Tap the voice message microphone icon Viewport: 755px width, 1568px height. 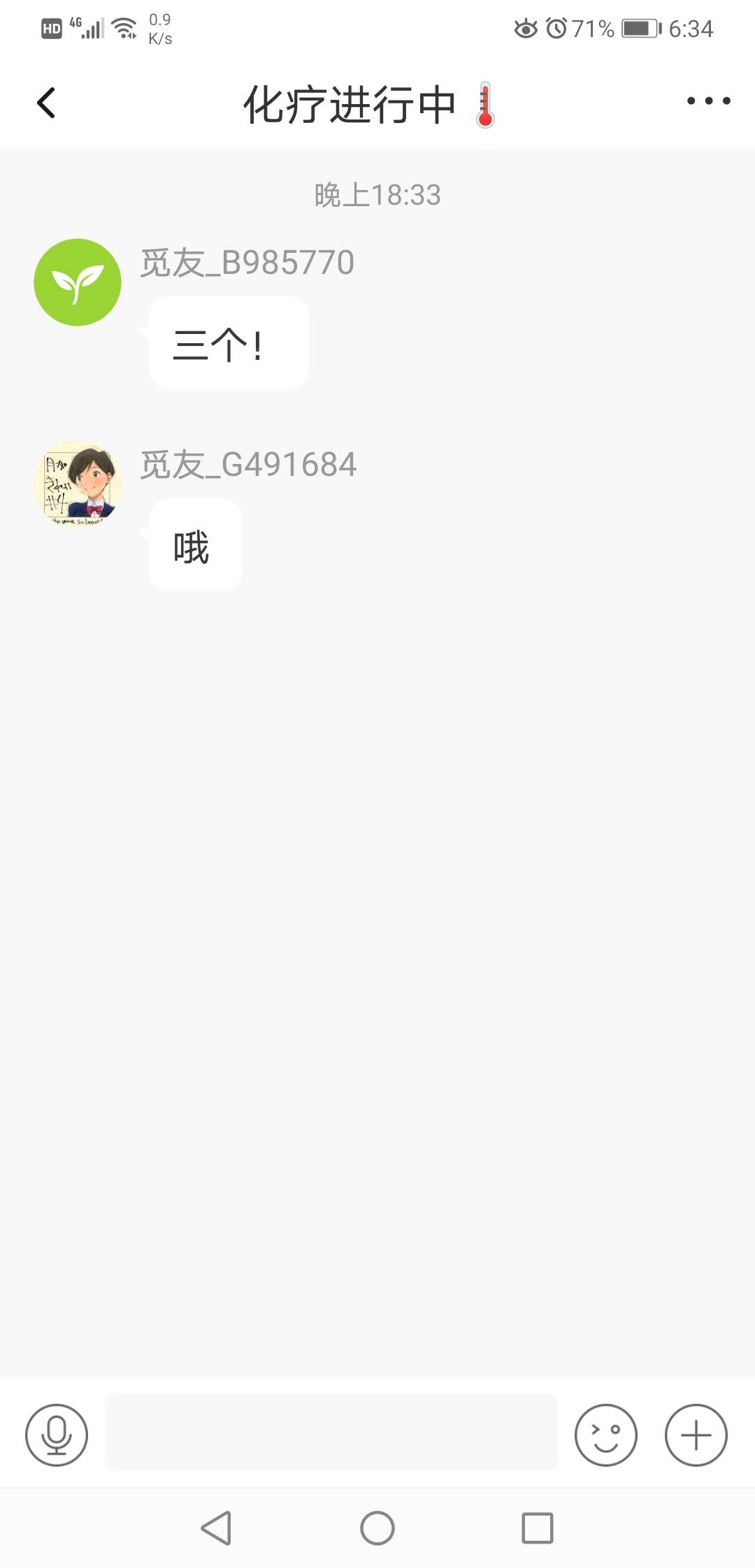point(56,1435)
